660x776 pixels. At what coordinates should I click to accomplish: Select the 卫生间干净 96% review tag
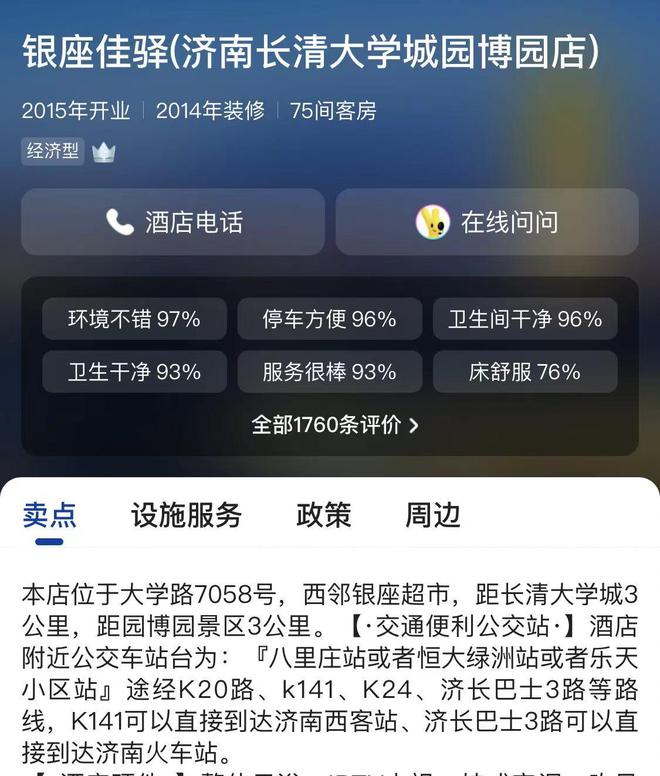[525, 320]
